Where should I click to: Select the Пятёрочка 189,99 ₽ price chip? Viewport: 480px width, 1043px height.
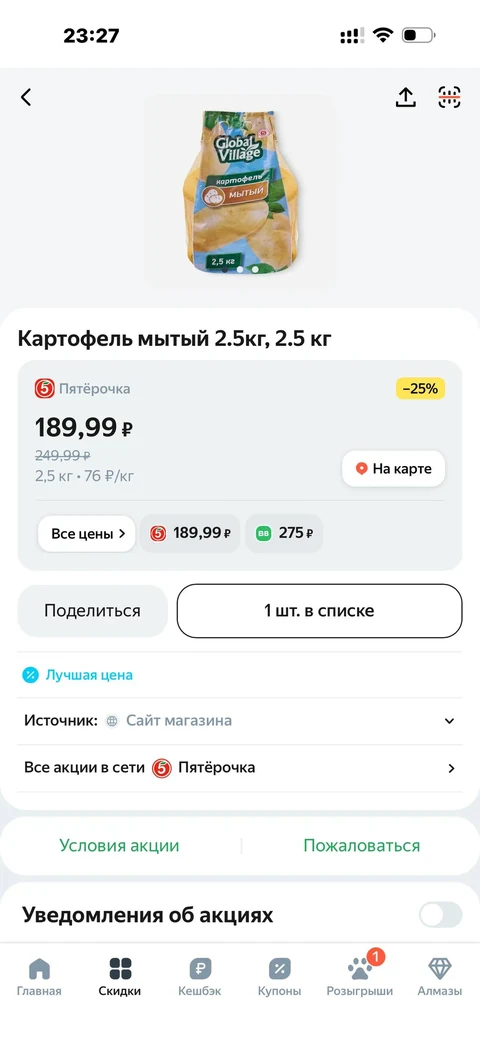(x=190, y=533)
